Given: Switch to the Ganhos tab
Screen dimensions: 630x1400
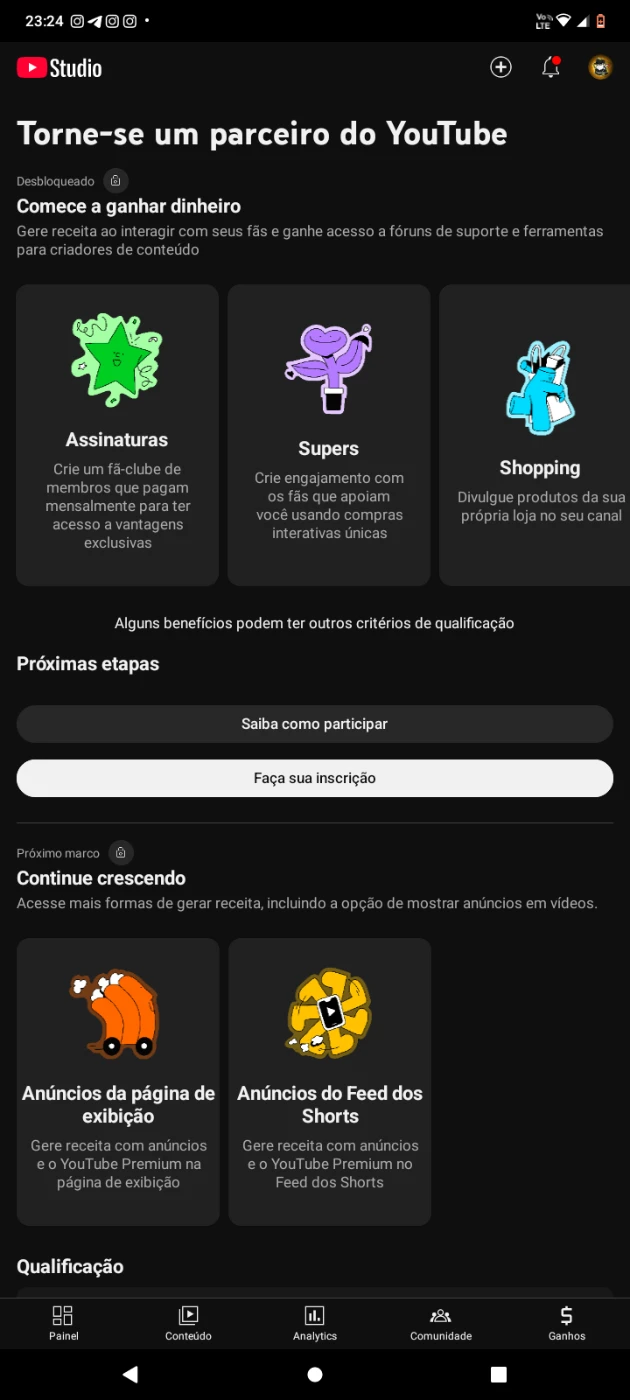Looking at the screenshot, I should pyautogui.click(x=566, y=1323).
